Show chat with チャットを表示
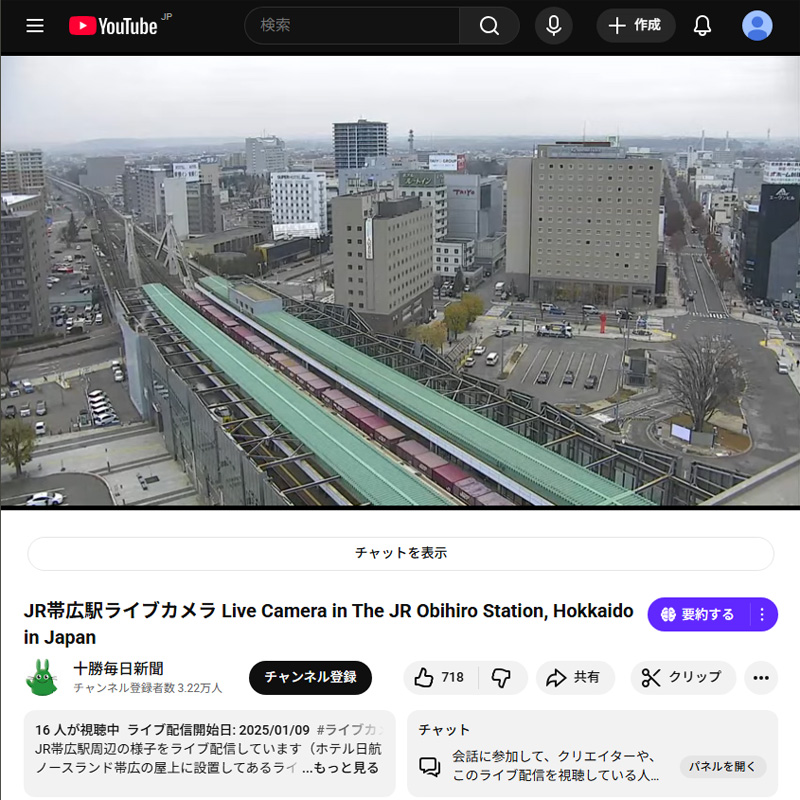 click(400, 553)
